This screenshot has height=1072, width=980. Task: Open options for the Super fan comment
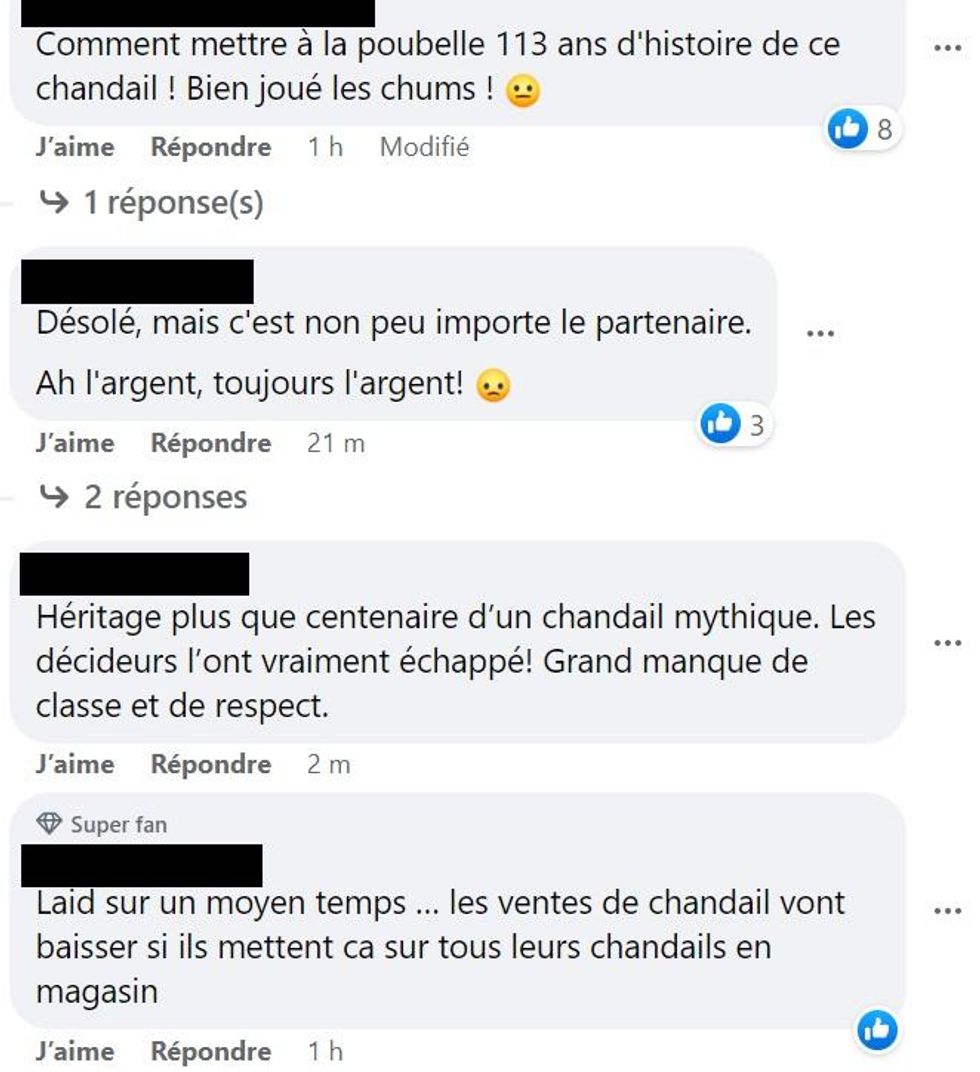(x=947, y=910)
